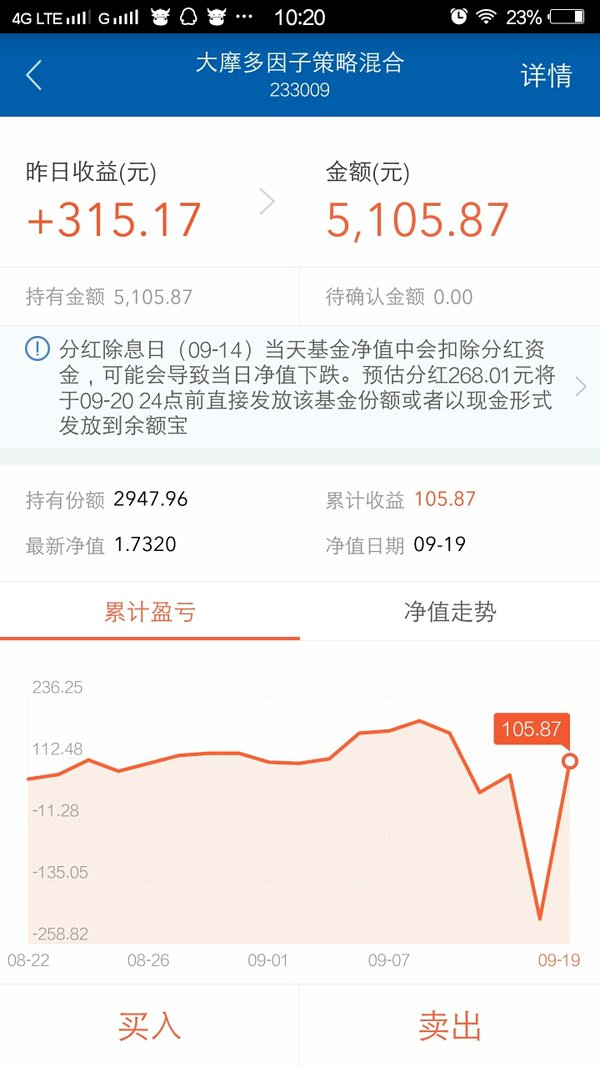Tap 卖出 to sell the fund
The width and height of the screenshot is (600, 1067).
pyautogui.click(x=450, y=1025)
